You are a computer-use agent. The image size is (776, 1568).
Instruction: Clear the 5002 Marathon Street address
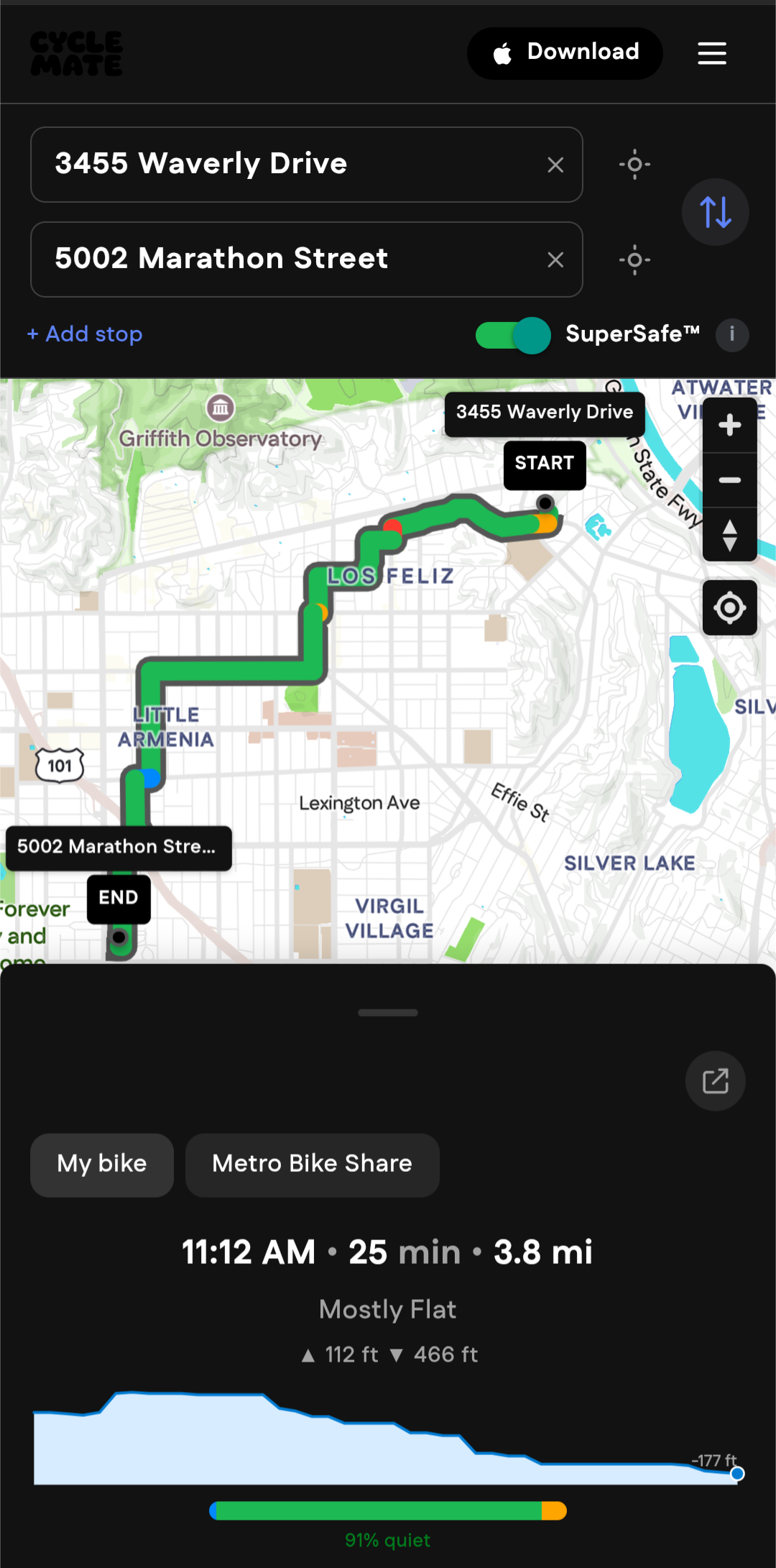coord(555,260)
